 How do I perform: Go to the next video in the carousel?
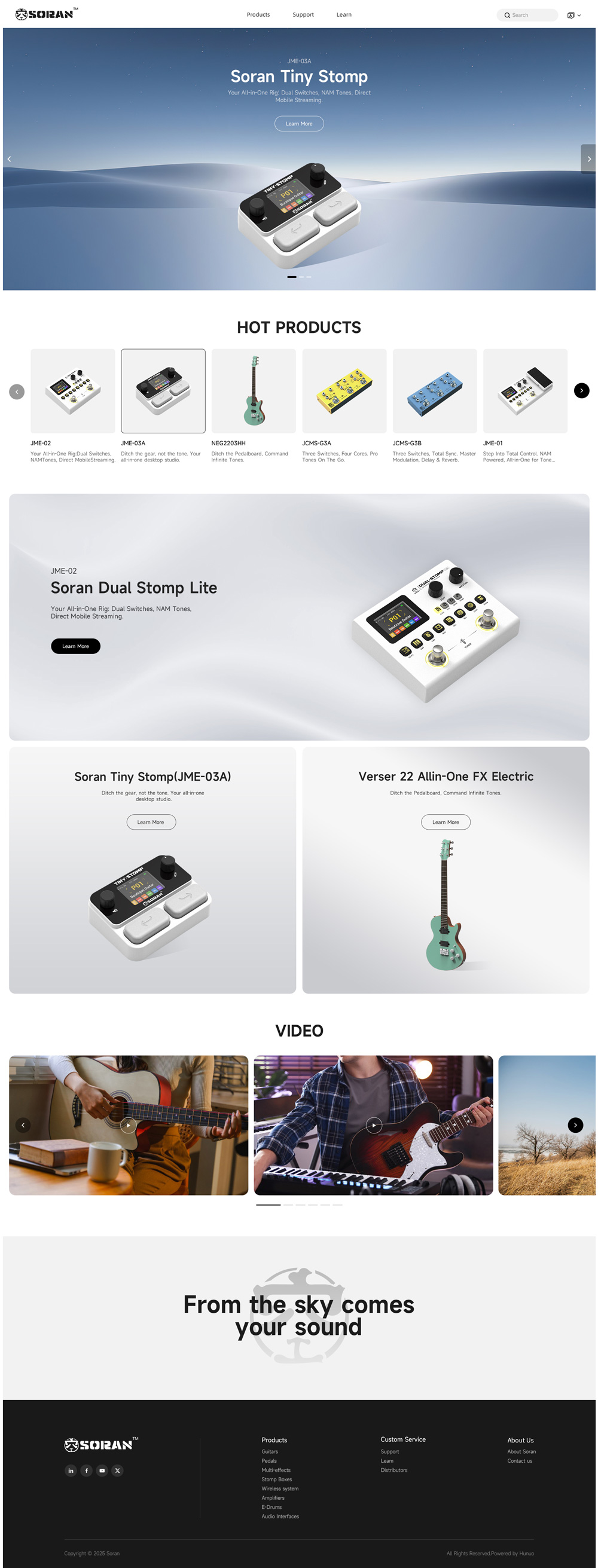(x=575, y=1125)
